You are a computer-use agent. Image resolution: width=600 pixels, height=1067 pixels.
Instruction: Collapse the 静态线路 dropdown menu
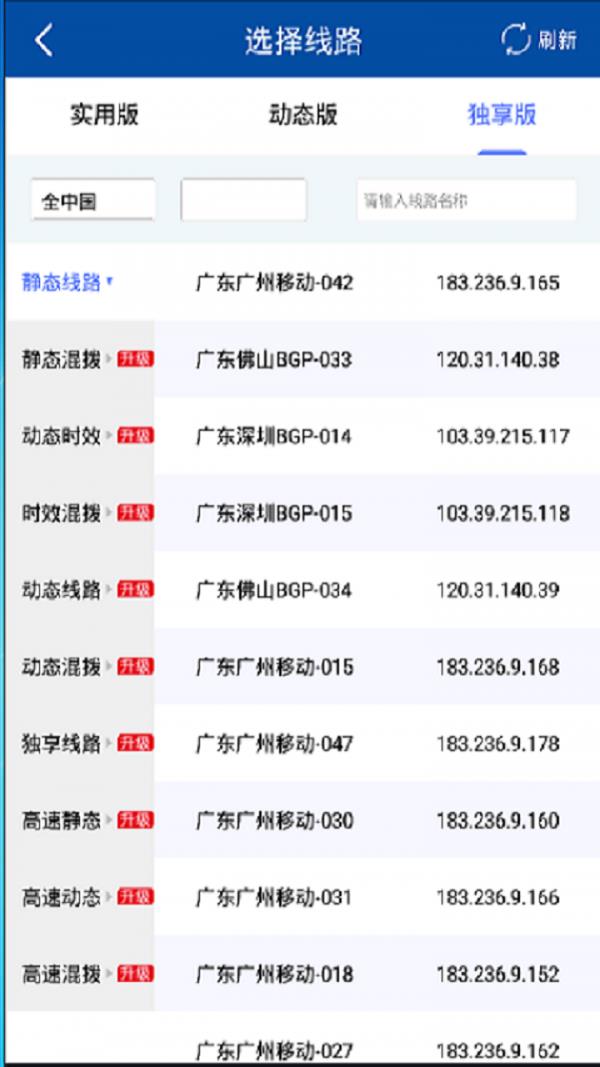67,282
